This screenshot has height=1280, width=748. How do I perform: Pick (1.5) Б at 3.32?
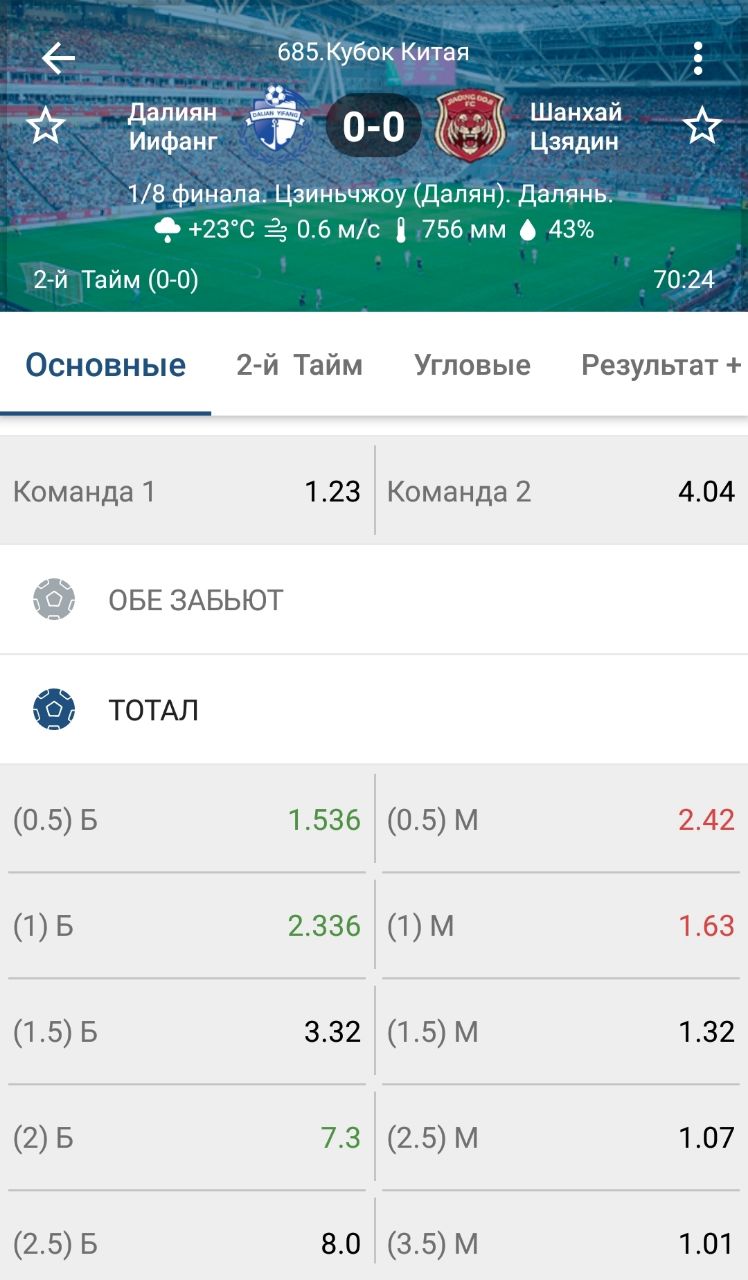[x=187, y=1032]
